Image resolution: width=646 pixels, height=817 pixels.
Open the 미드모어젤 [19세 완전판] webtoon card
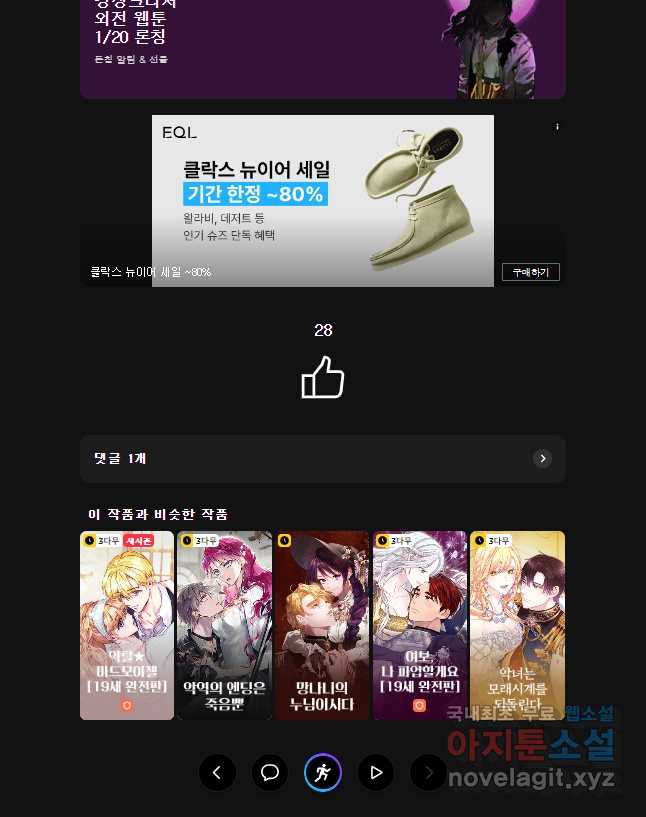pyautogui.click(x=127, y=625)
